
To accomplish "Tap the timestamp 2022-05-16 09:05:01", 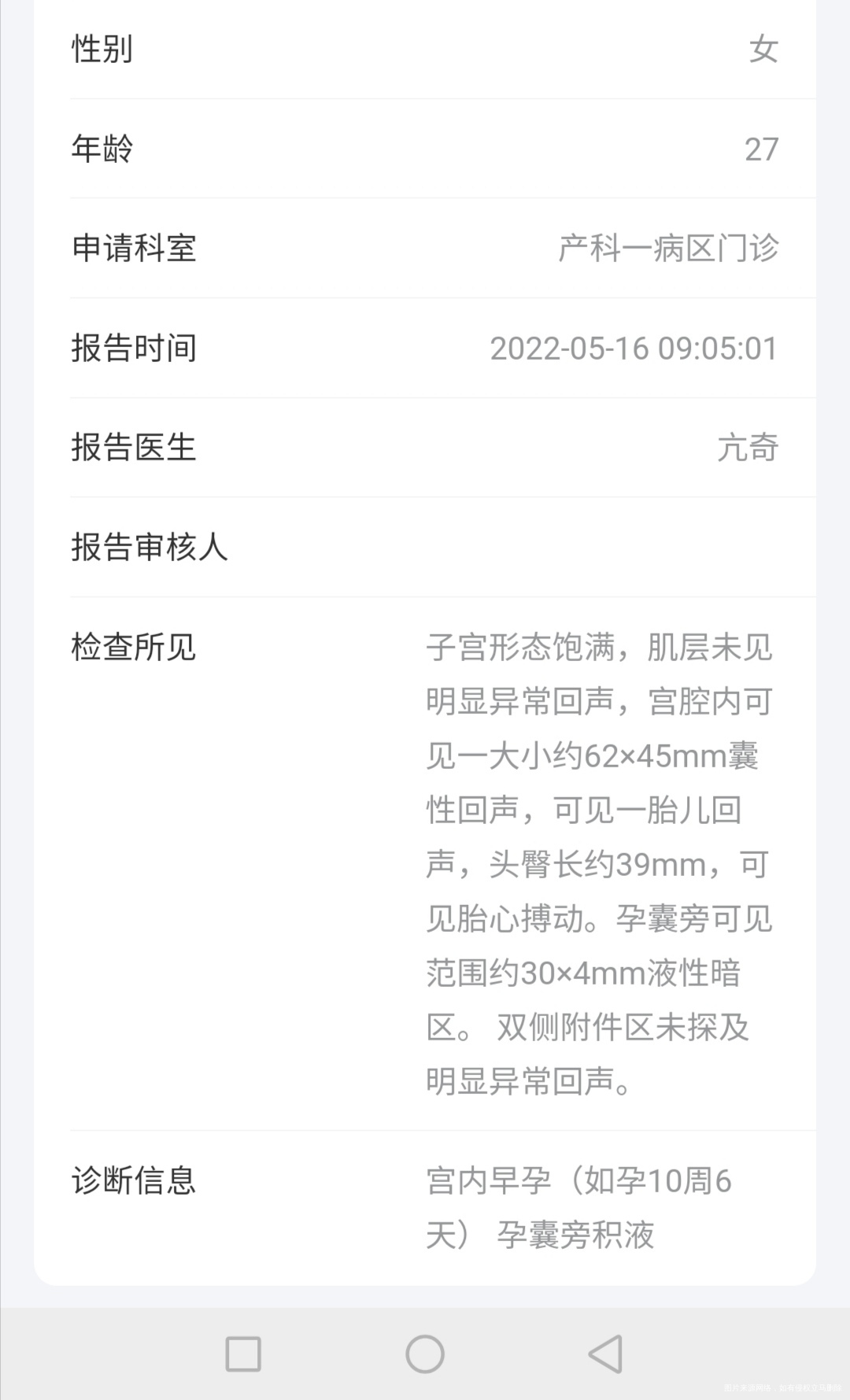I will pyautogui.click(x=634, y=349).
